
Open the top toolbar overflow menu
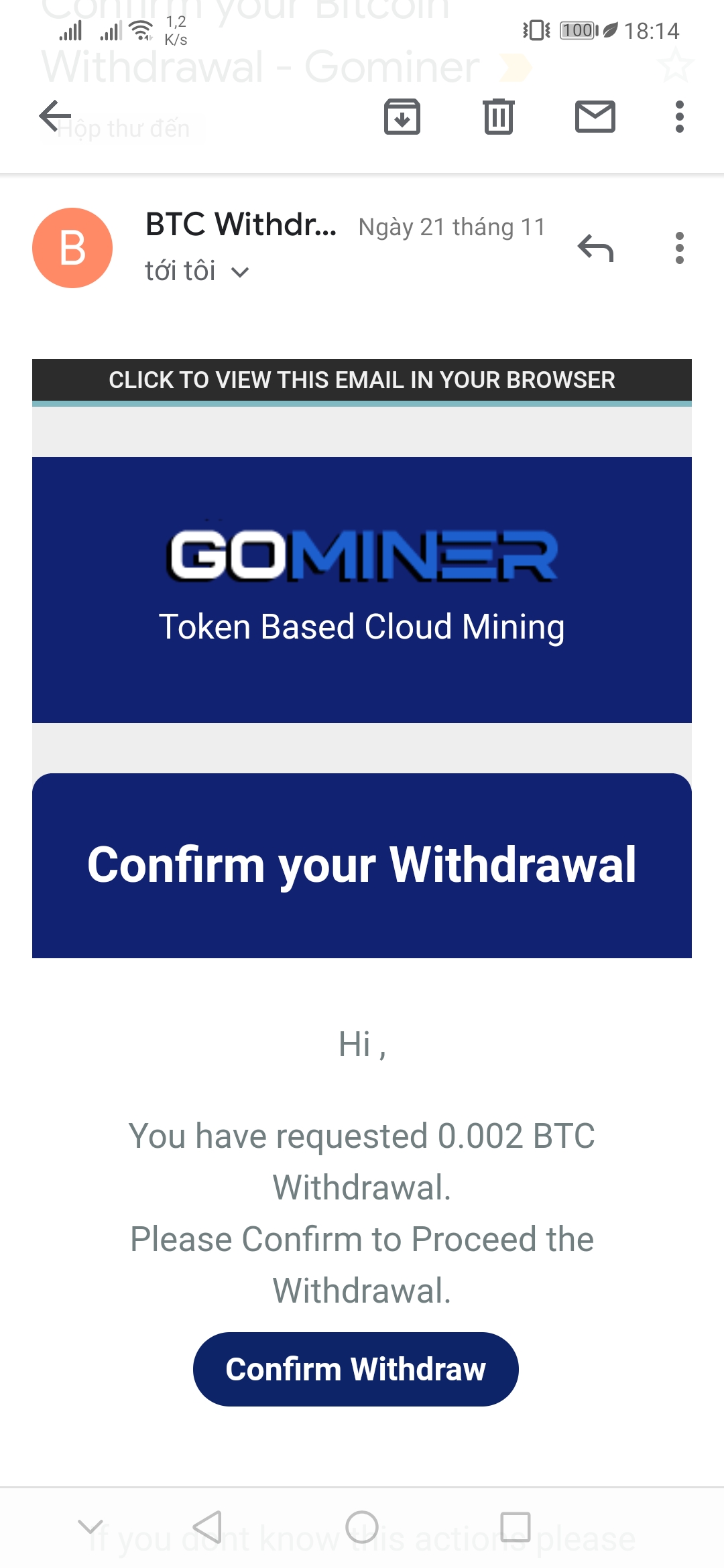pos(679,117)
